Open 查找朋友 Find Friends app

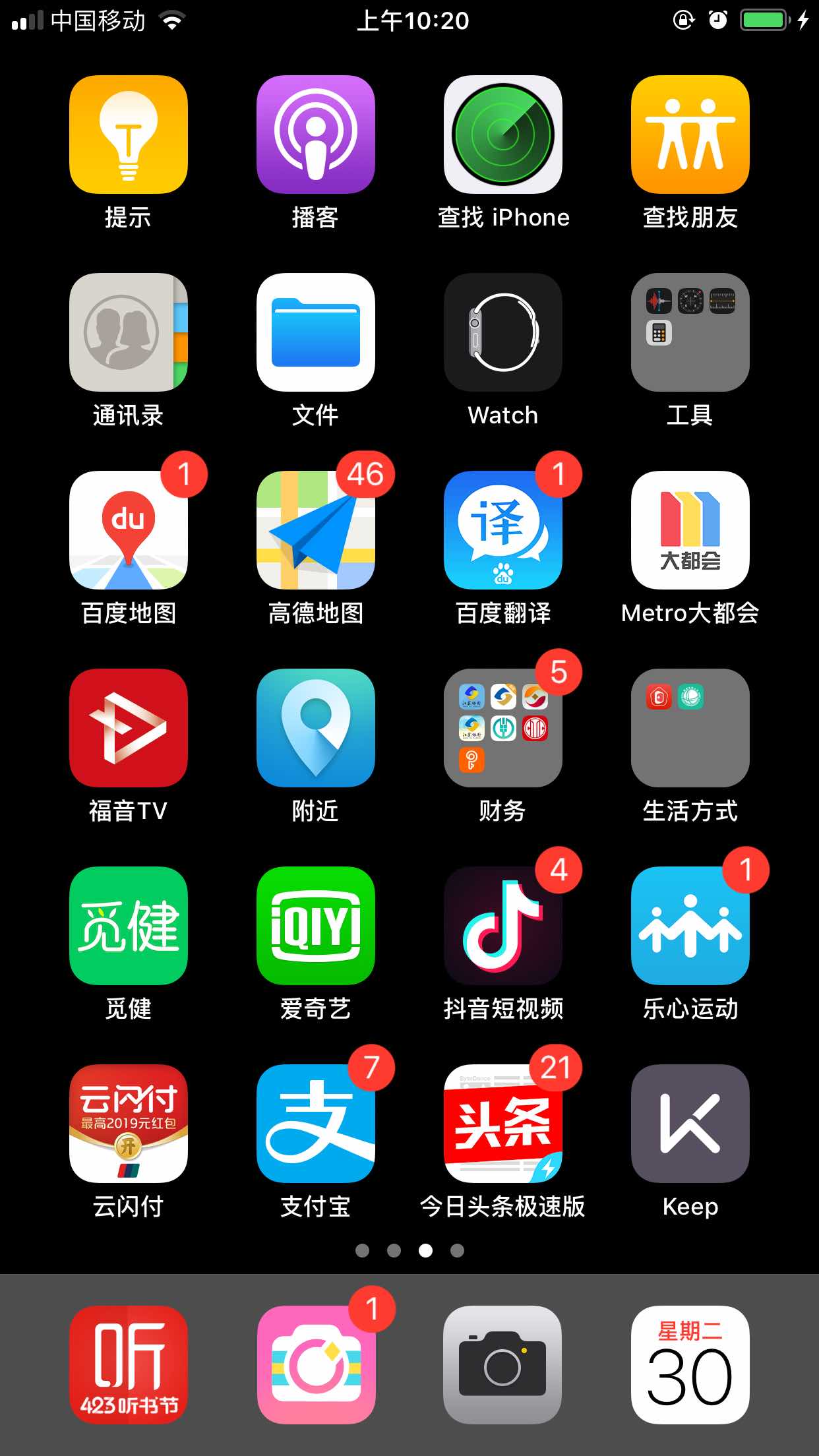coord(690,135)
